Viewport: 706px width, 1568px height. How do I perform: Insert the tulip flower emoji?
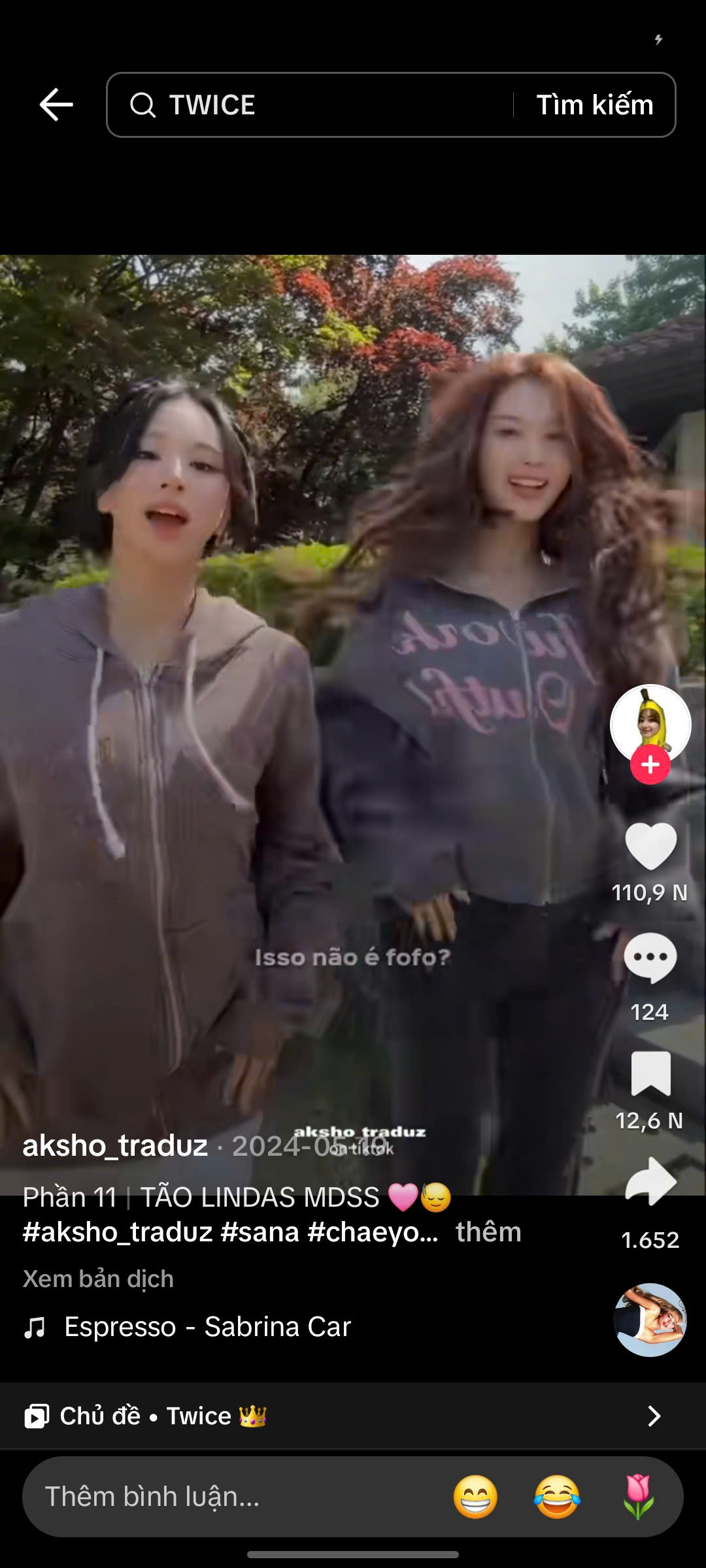pyautogui.click(x=638, y=1496)
